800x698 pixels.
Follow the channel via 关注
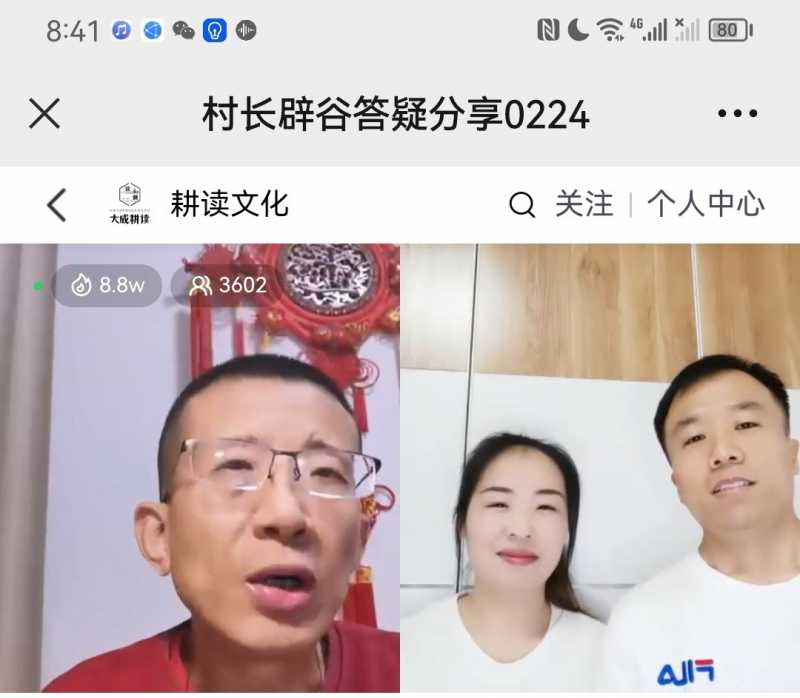(584, 205)
